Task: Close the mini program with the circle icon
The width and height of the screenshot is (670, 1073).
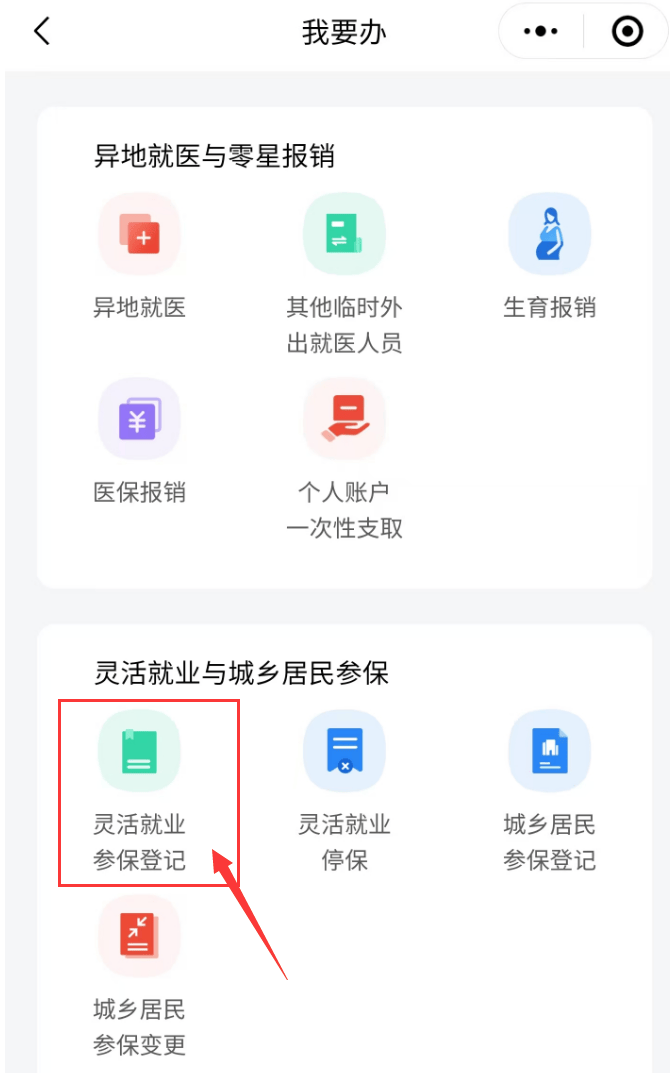Action: click(627, 32)
